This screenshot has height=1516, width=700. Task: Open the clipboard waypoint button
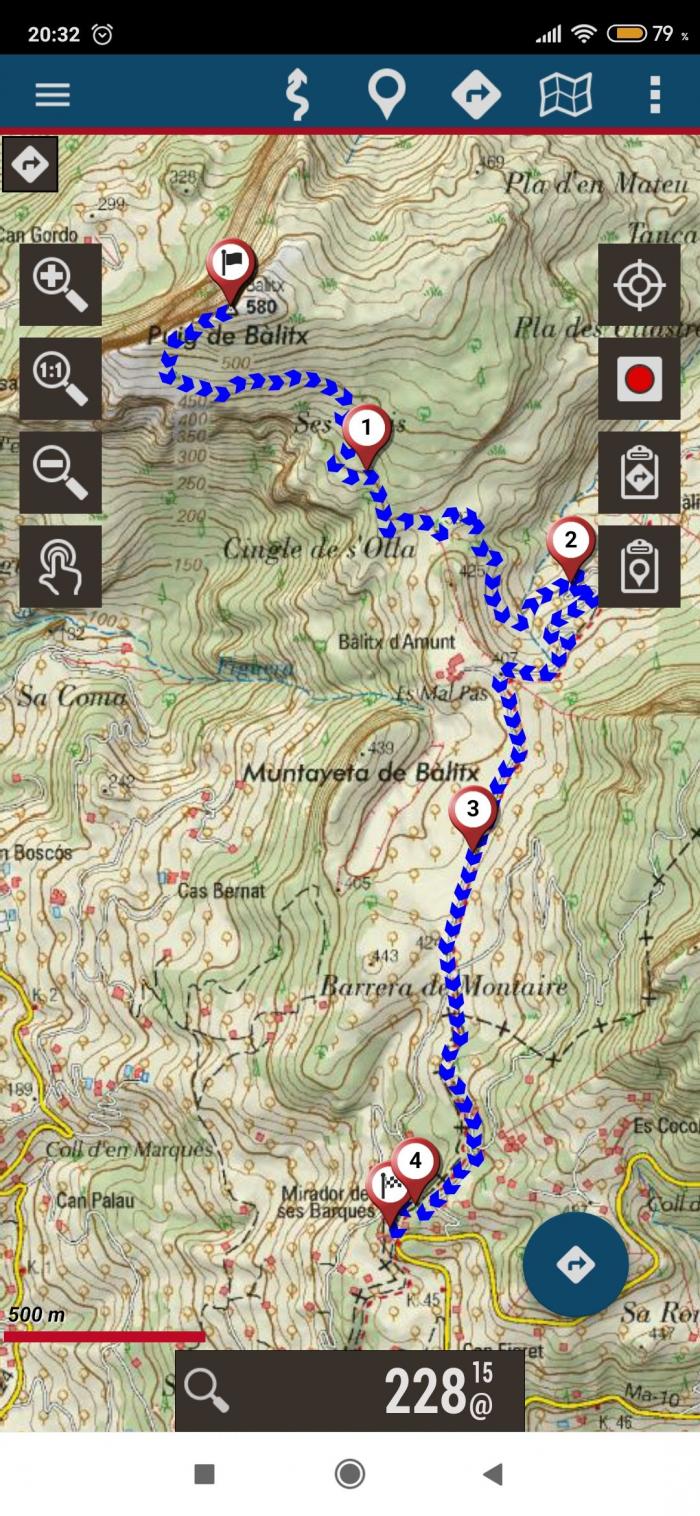coord(639,567)
